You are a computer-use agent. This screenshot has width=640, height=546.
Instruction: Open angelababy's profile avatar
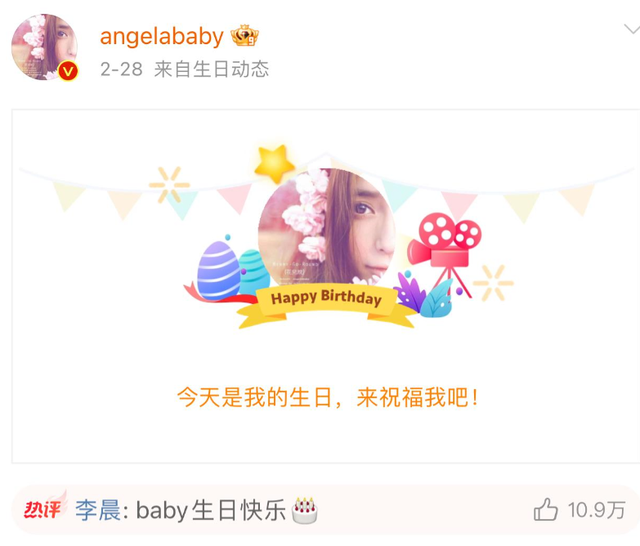45,48
